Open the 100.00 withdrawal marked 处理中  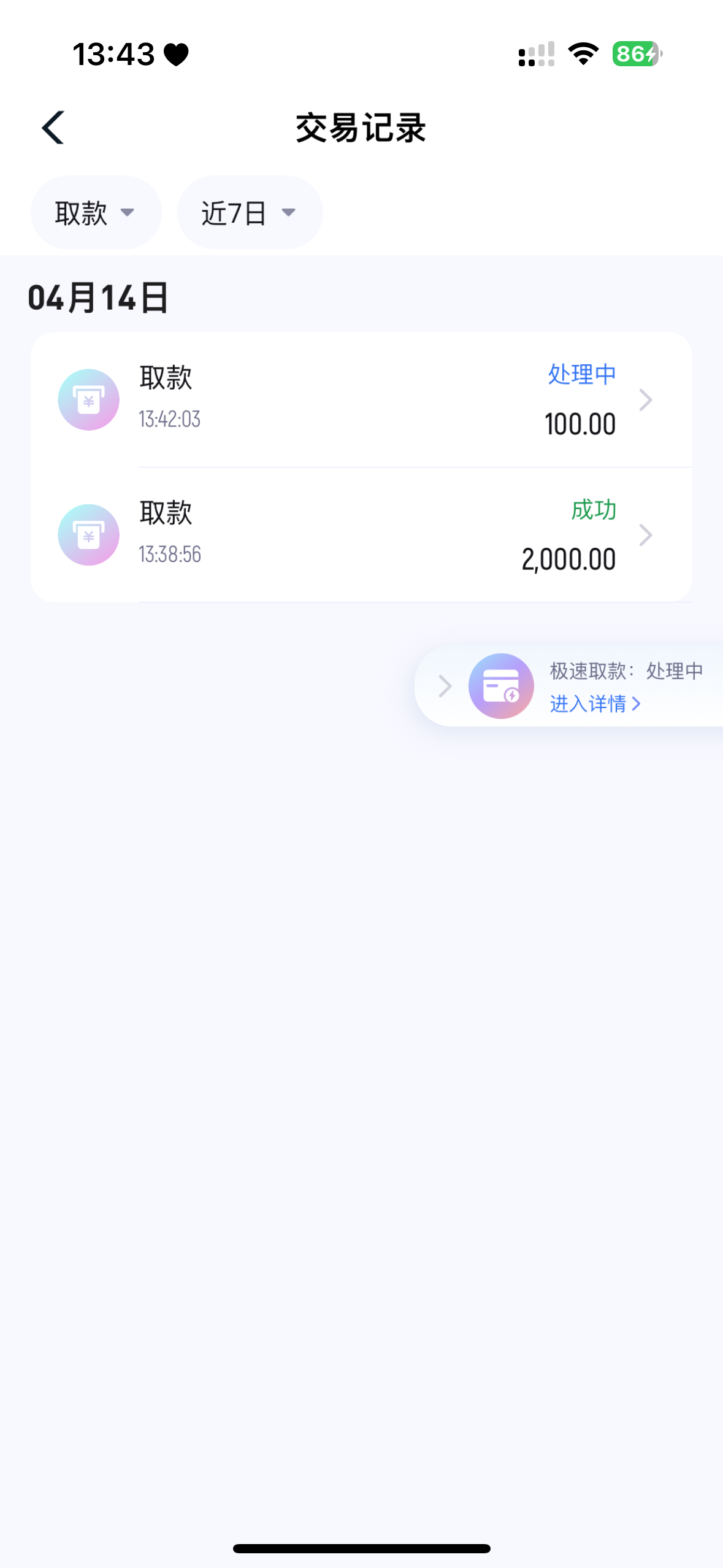[x=361, y=400]
